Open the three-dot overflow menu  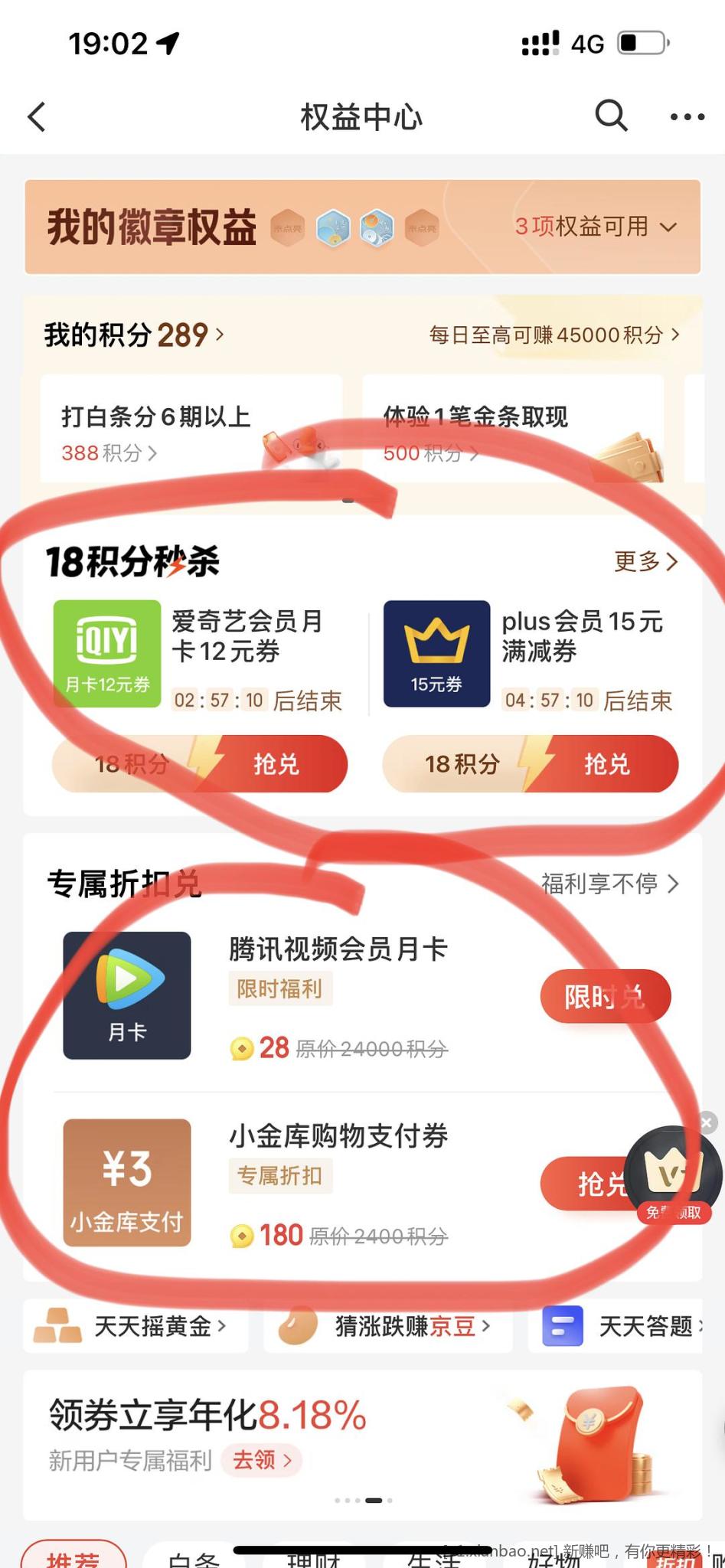coord(687,117)
